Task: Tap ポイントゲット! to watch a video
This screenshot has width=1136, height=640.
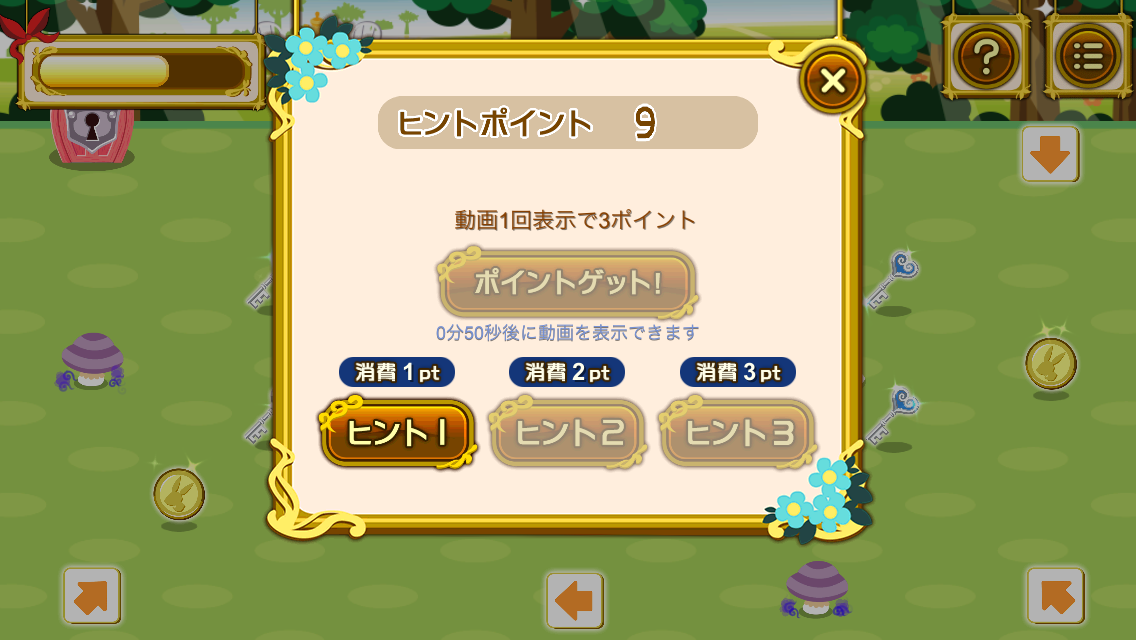Action: 567,283
